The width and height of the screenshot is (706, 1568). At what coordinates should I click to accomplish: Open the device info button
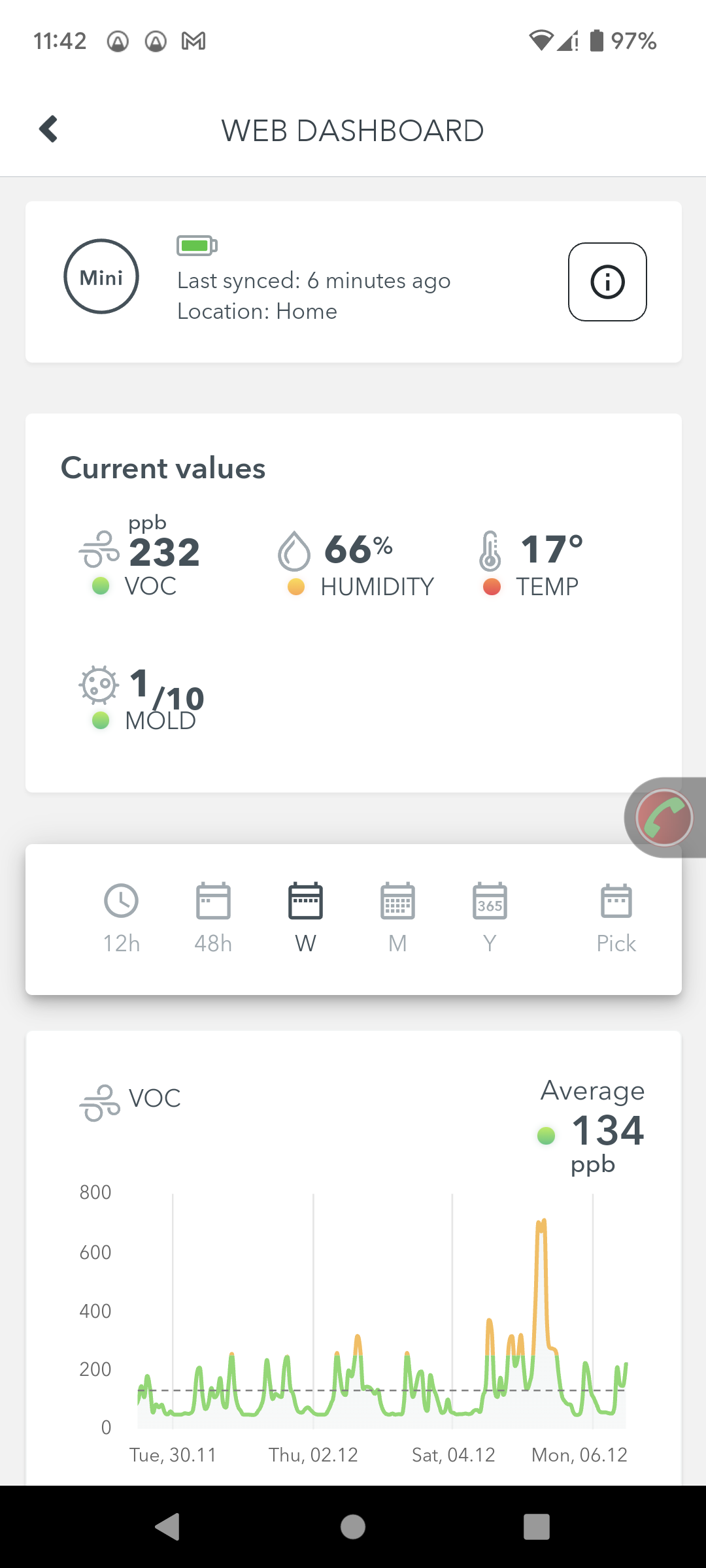(607, 282)
